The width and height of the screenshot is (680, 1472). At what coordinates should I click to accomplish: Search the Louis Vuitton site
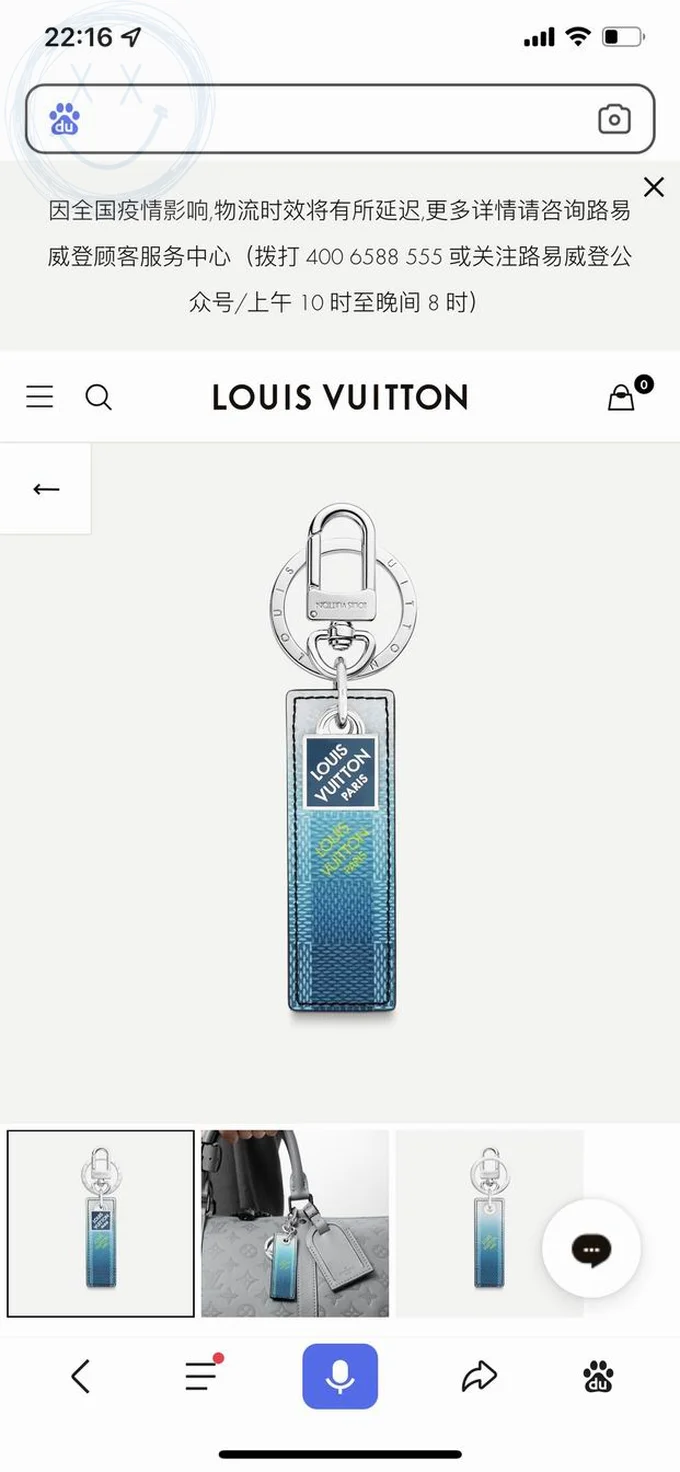point(98,397)
